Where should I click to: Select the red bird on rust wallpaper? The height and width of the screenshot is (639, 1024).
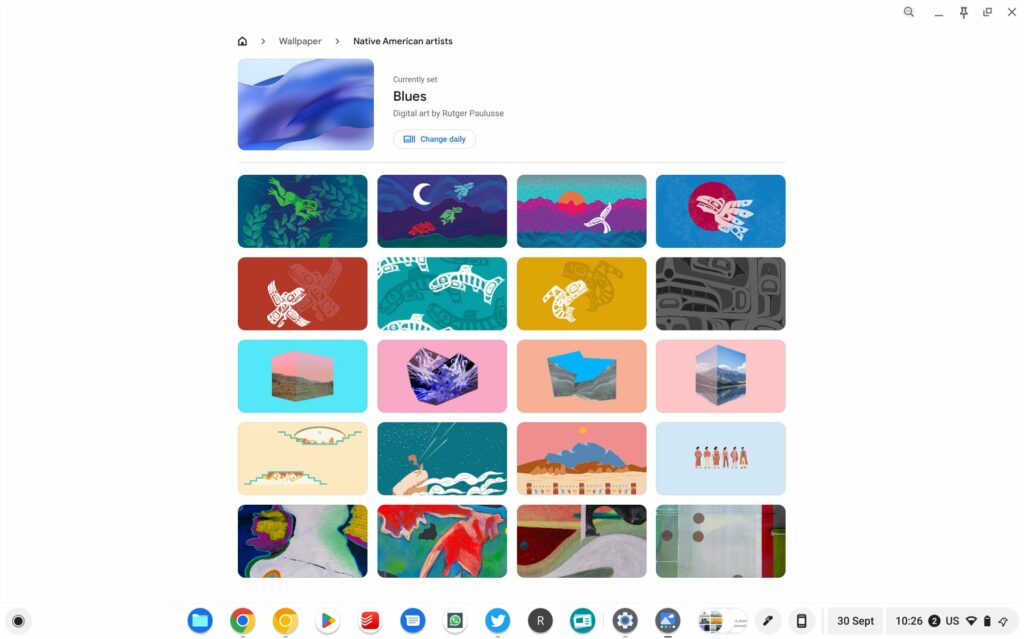(x=302, y=293)
